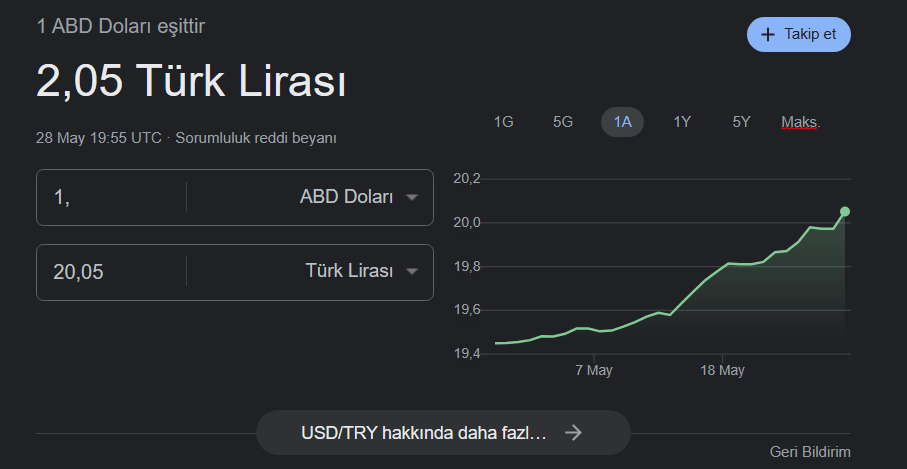
Task: Open more about USD/TRY
Action: pyautogui.click(x=443, y=433)
